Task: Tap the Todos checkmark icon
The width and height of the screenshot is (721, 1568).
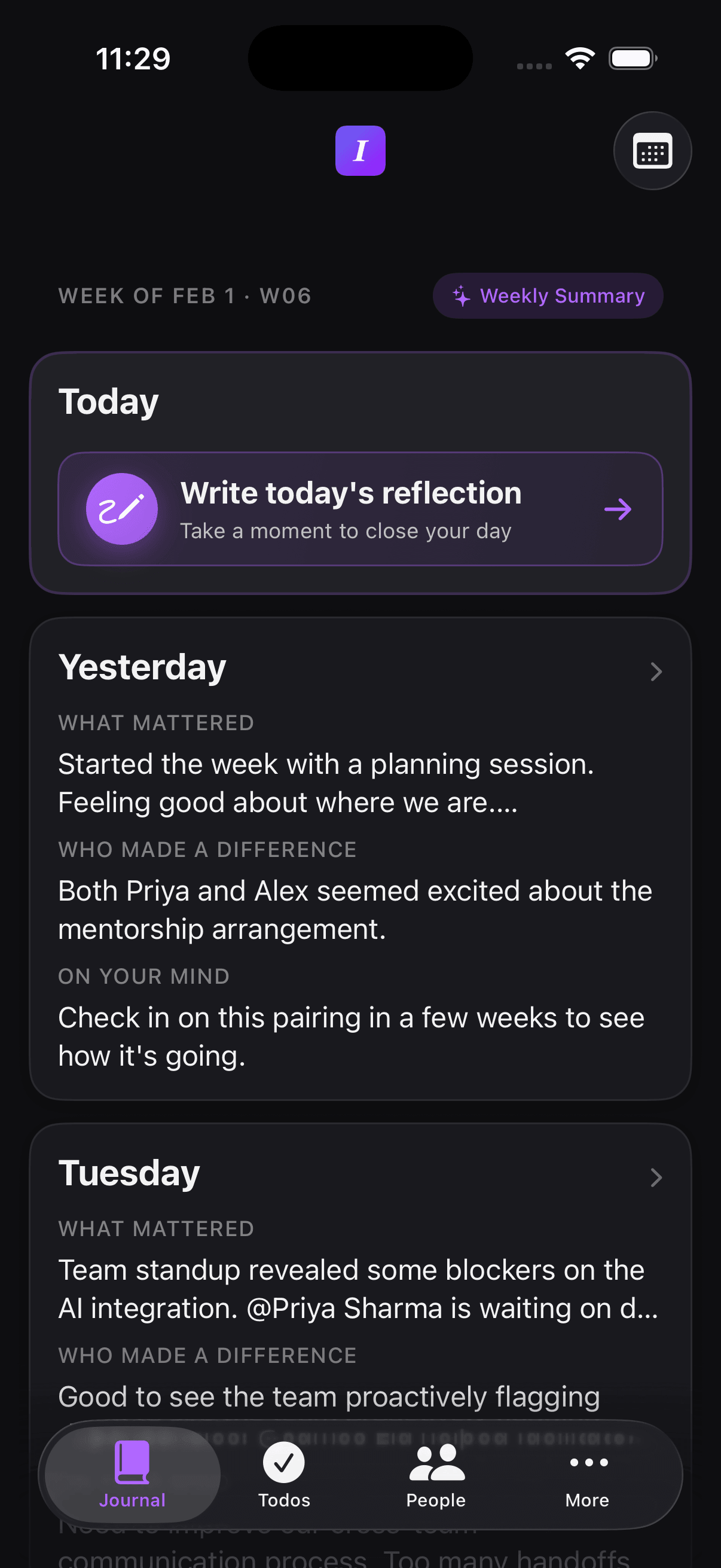Action: pos(283,1464)
